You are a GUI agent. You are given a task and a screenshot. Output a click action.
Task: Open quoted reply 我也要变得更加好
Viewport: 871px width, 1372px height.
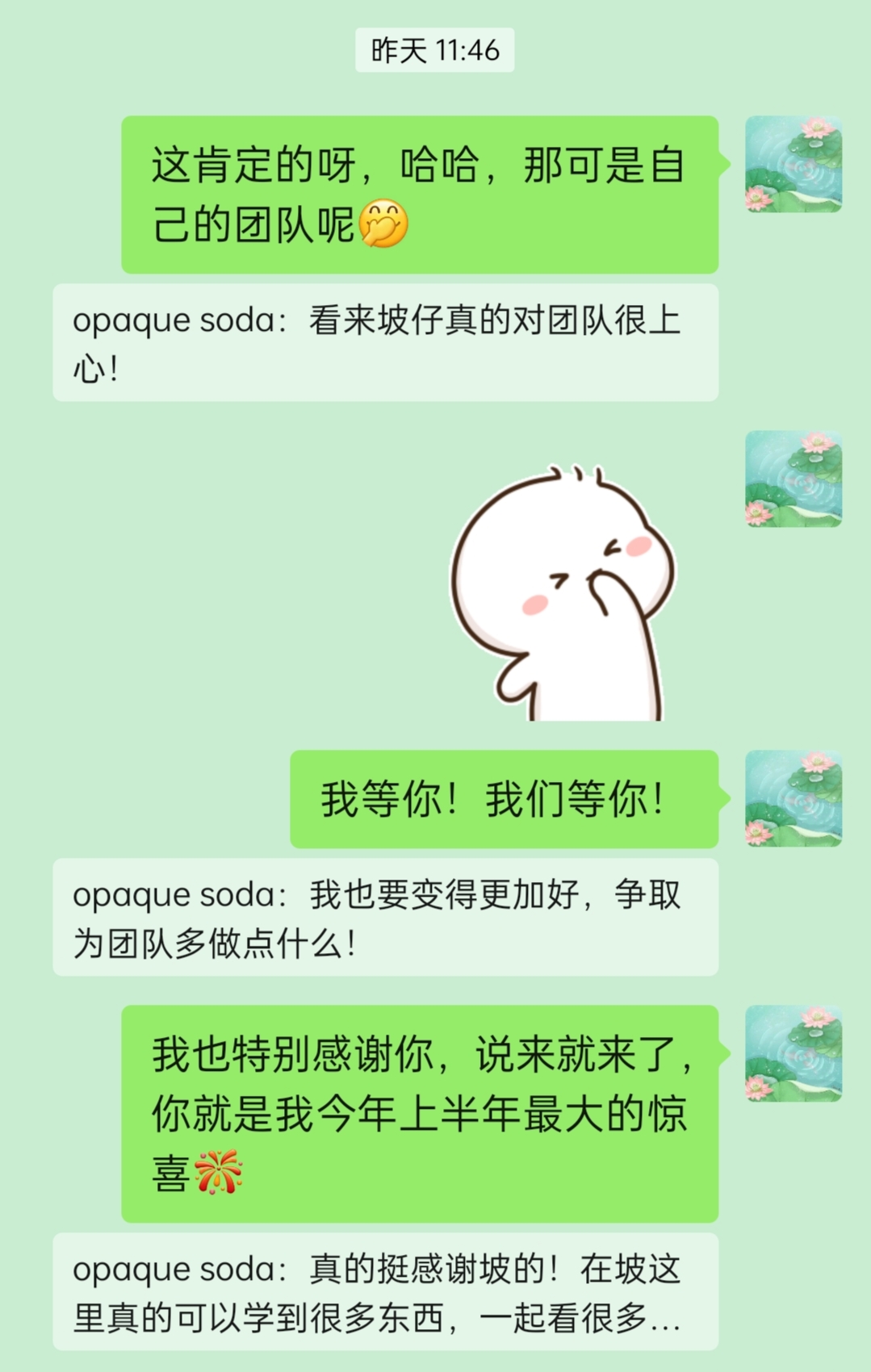tap(385, 917)
